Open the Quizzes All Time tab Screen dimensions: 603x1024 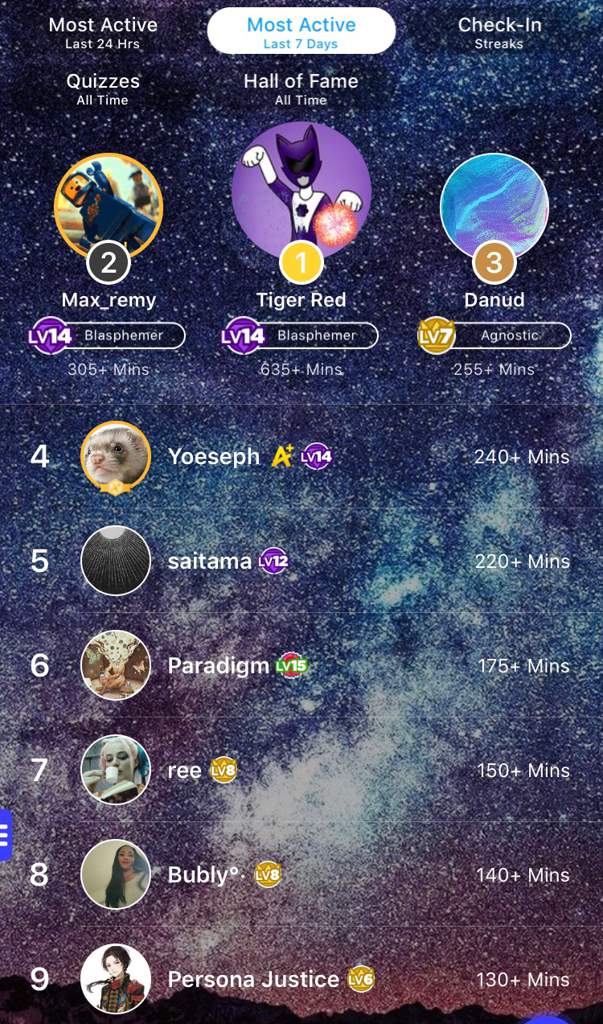pyautogui.click(x=103, y=88)
